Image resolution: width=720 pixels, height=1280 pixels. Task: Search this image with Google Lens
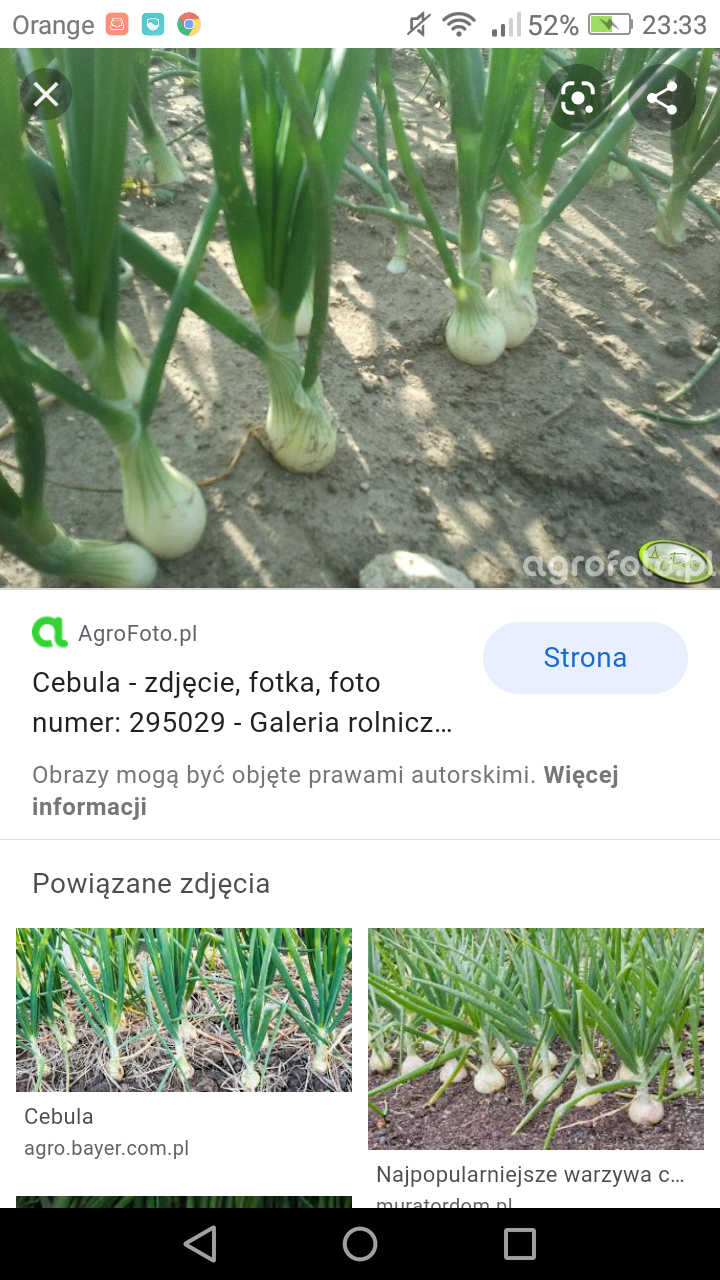pos(578,97)
